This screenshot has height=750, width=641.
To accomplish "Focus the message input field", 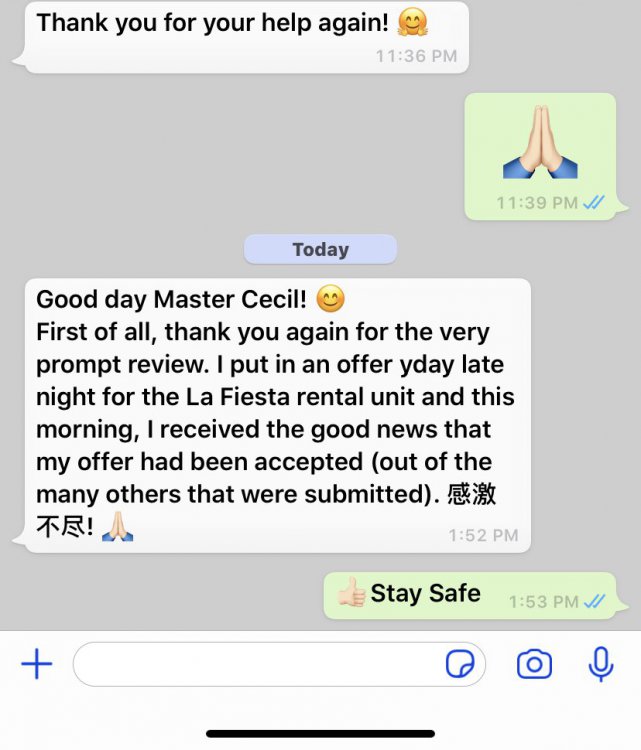I will [x=255, y=664].
